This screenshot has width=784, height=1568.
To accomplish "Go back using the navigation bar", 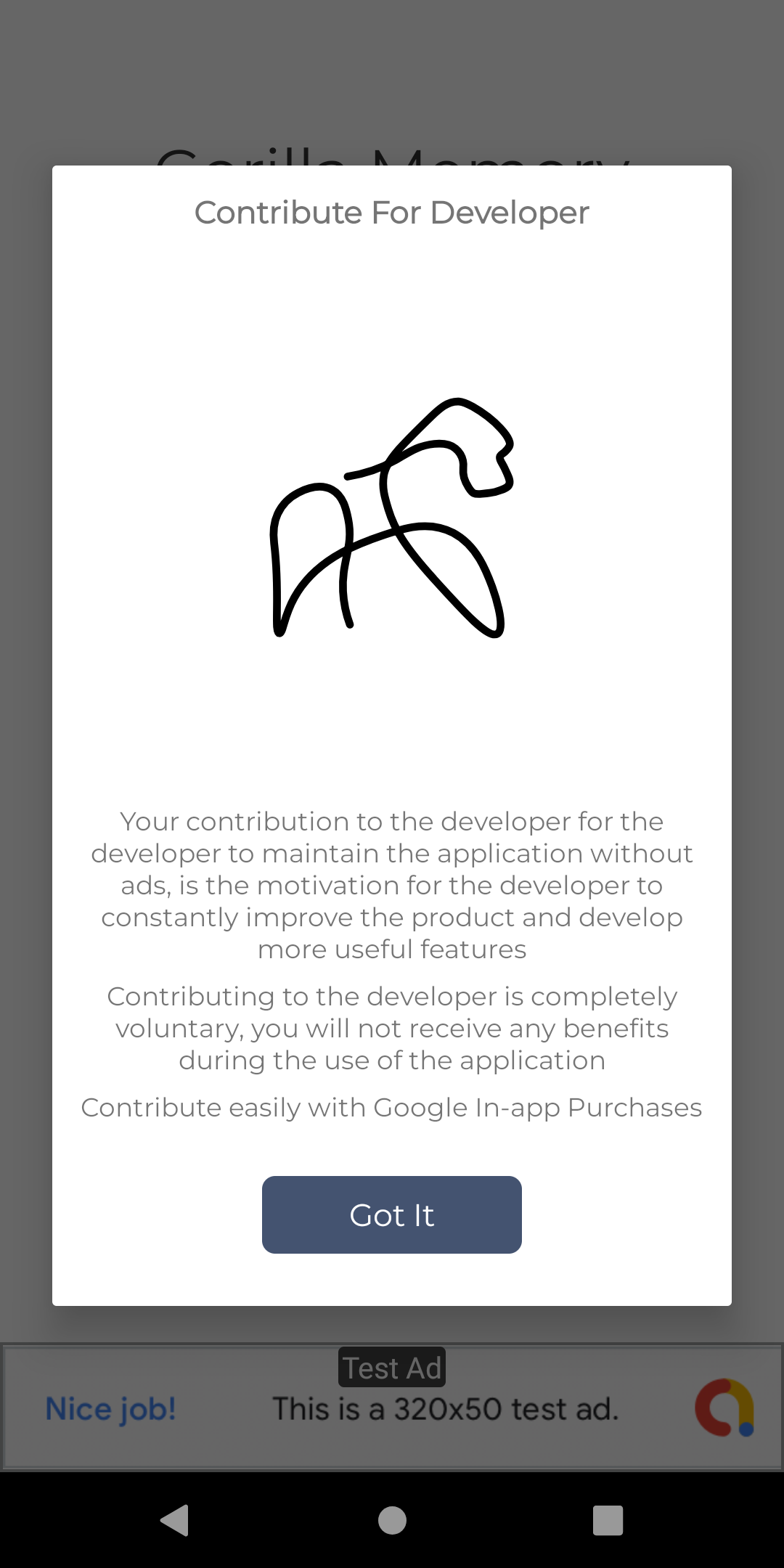I will 175,1520.
